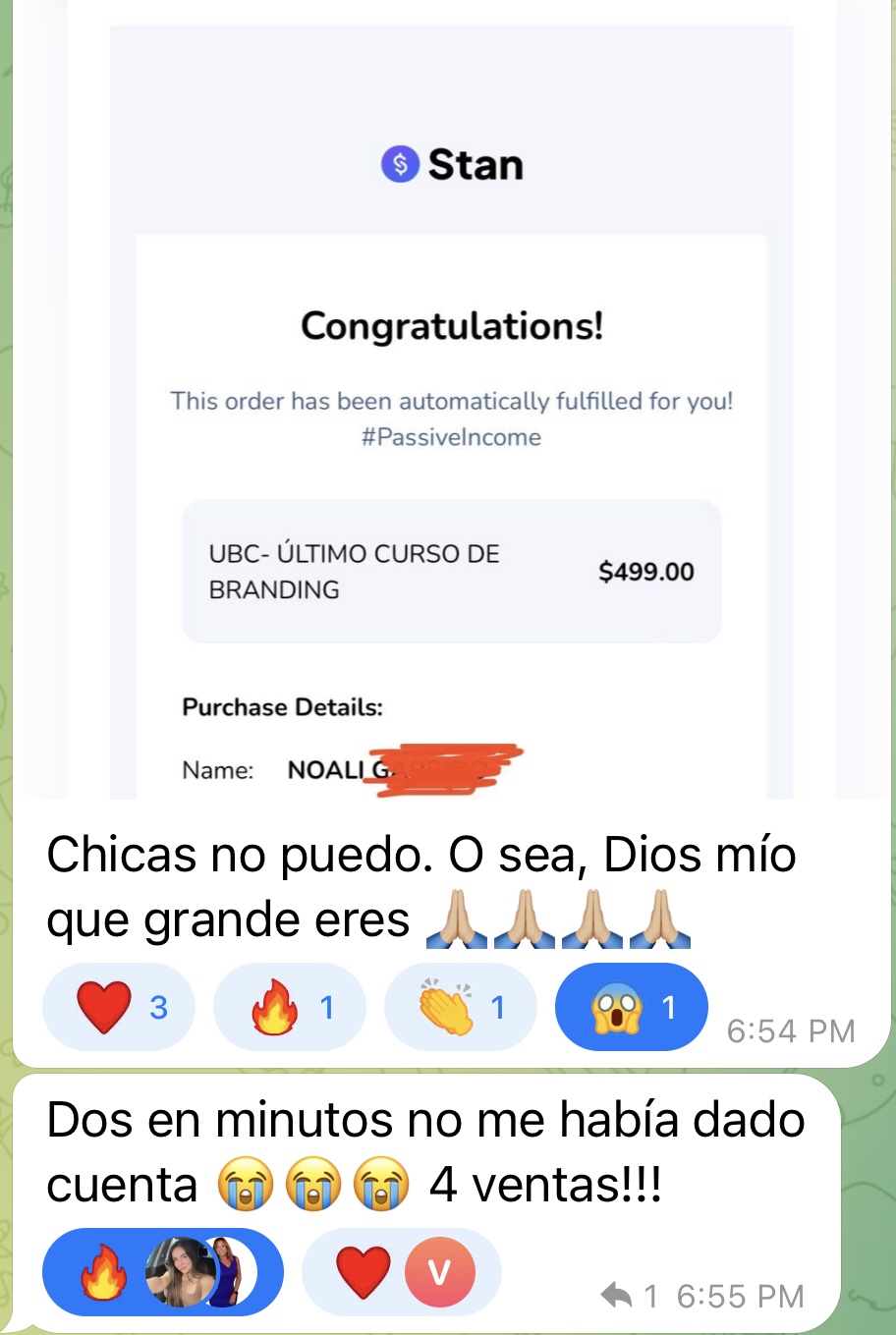896x1335 pixels.
Task: Tap the fire reaction with count 1
Action: (x=289, y=1007)
